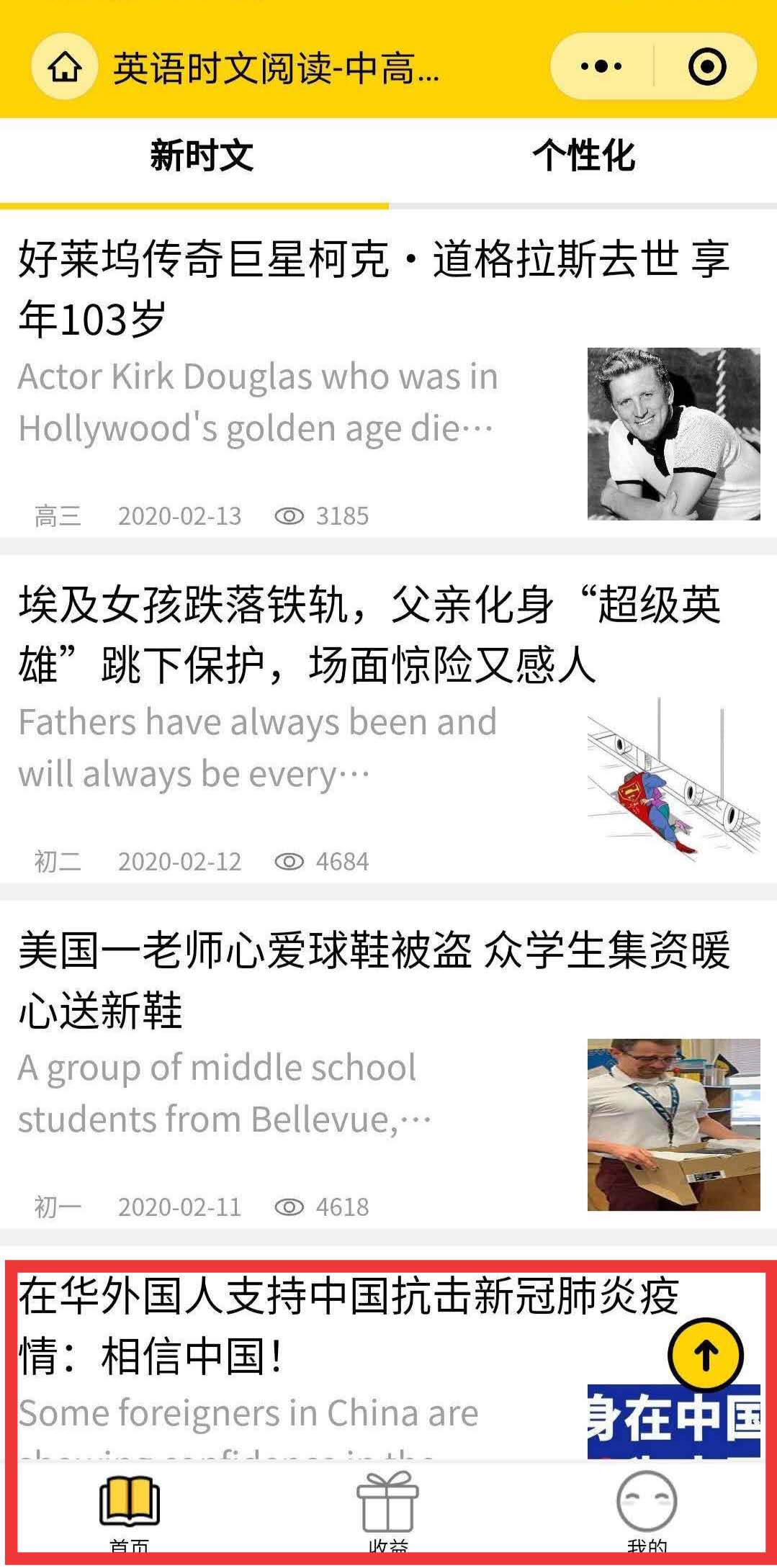Switch to the 个性化 tab
This screenshot has height=1568, width=777.
583,156
